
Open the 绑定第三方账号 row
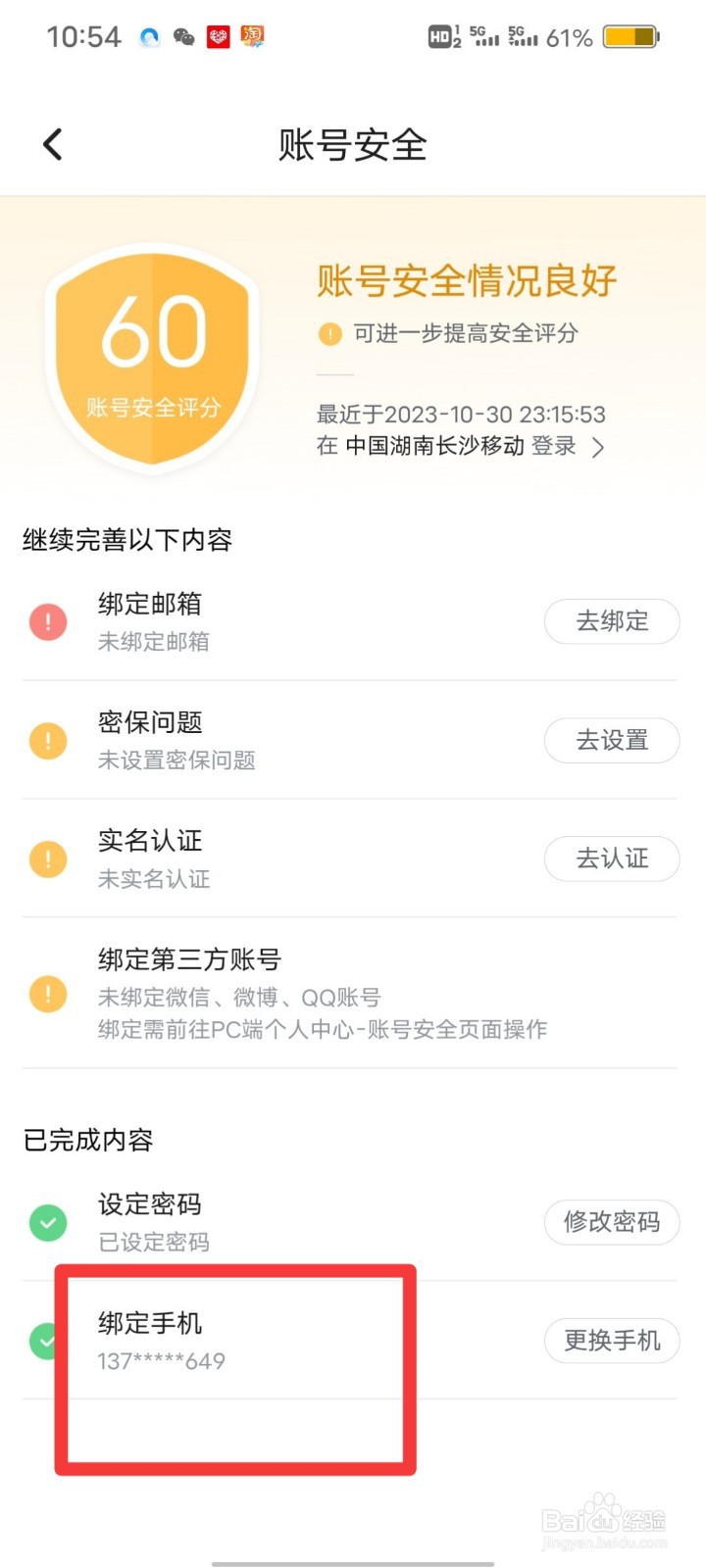coord(349,994)
